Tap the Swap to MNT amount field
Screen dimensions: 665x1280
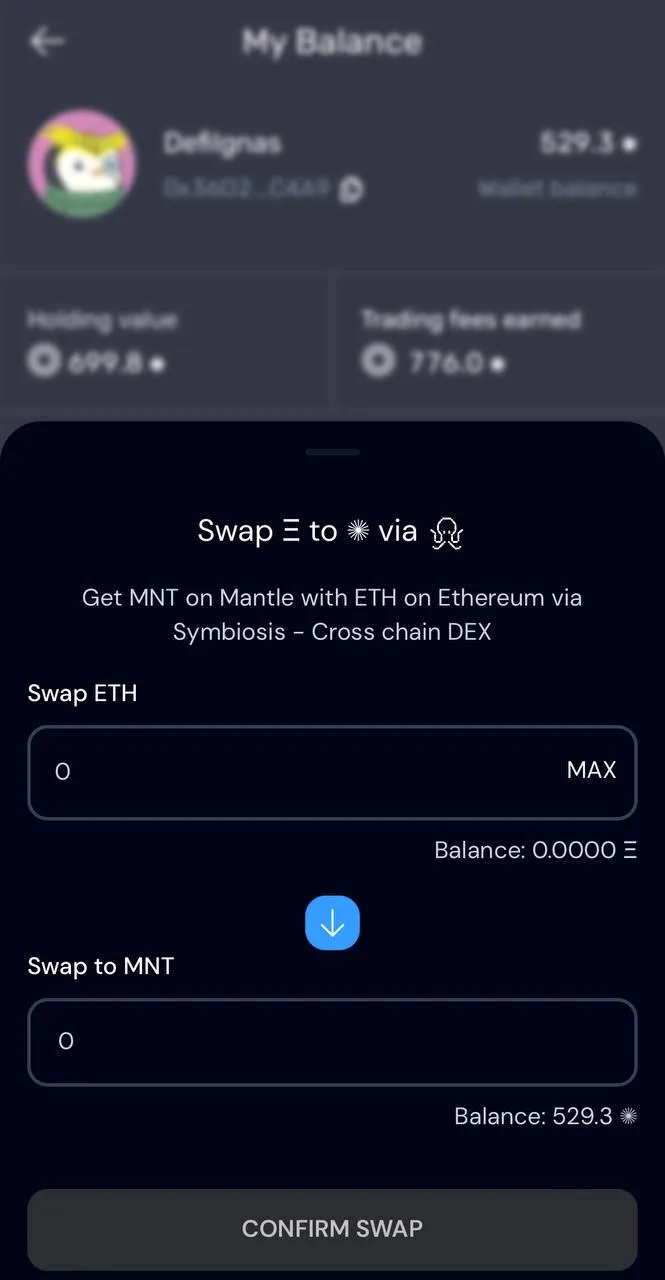coord(332,1042)
